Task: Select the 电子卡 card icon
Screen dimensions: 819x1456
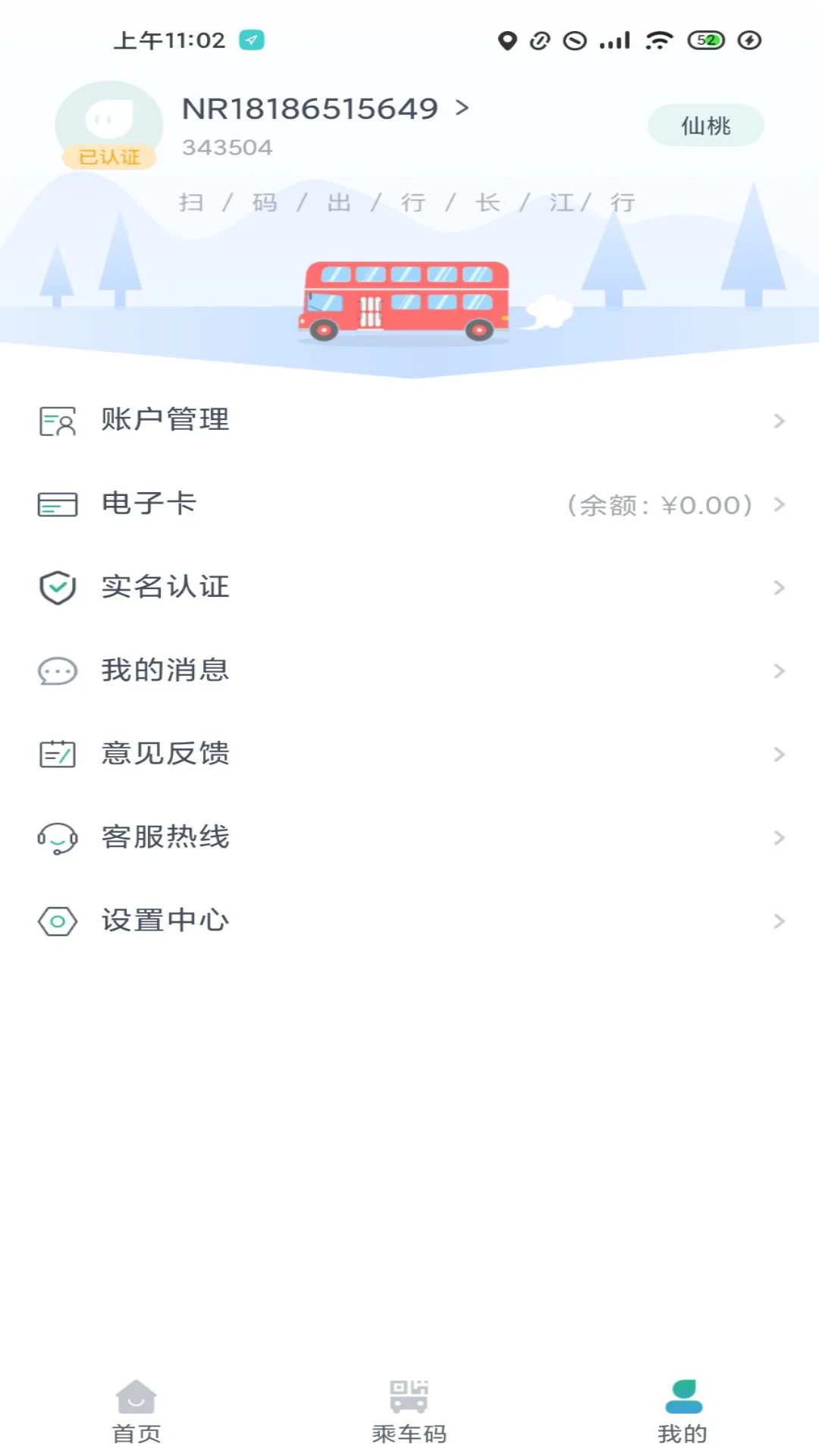Action: [57, 504]
